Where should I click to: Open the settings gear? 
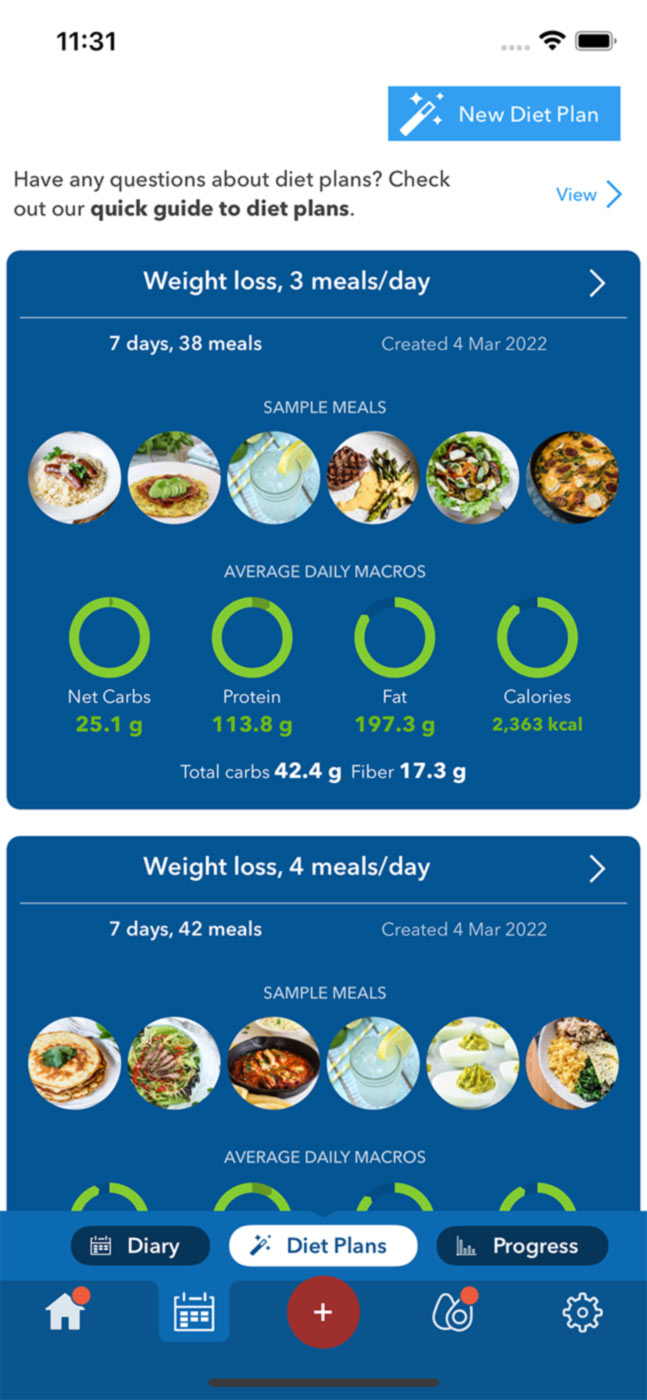(582, 1312)
